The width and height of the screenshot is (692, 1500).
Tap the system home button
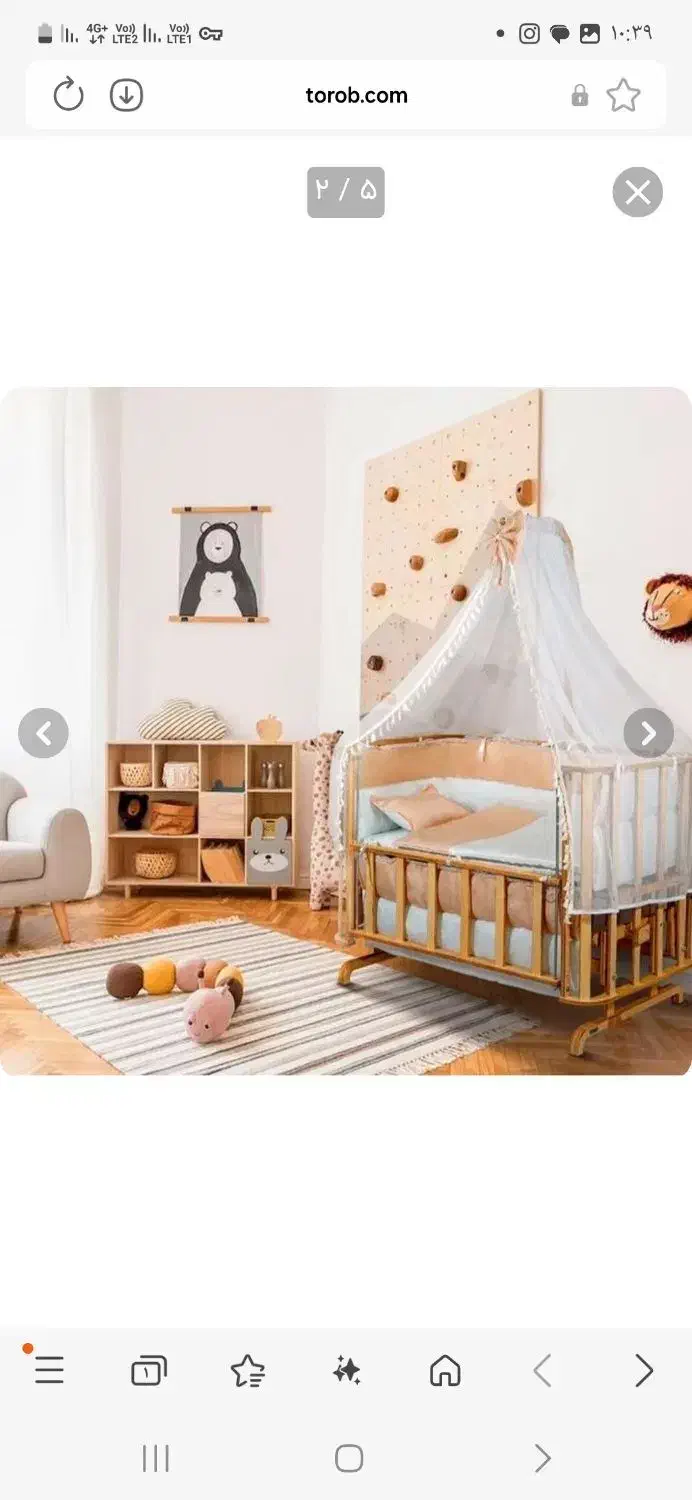click(x=349, y=1458)
